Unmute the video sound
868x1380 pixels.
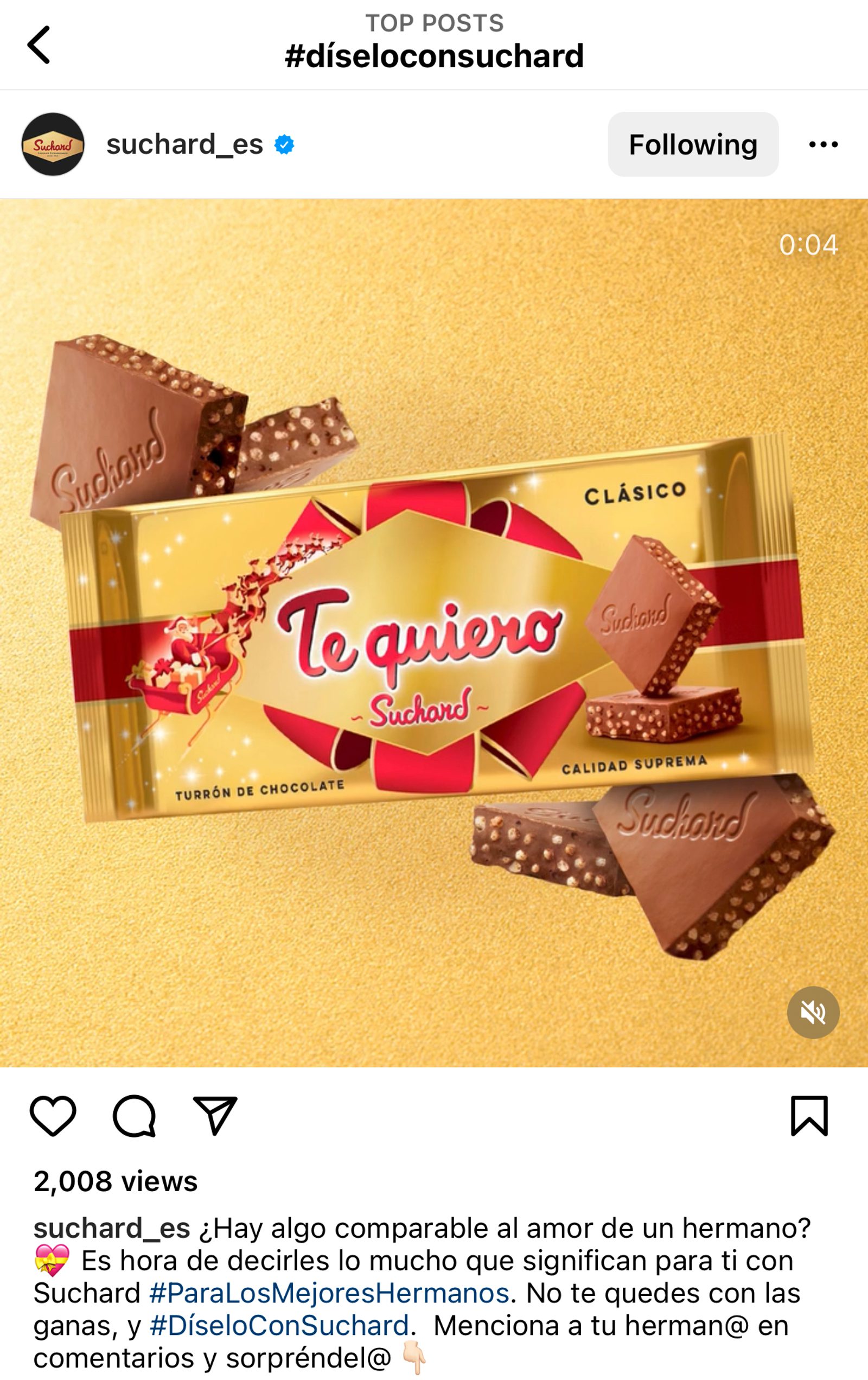click(x=813, y=1013)
